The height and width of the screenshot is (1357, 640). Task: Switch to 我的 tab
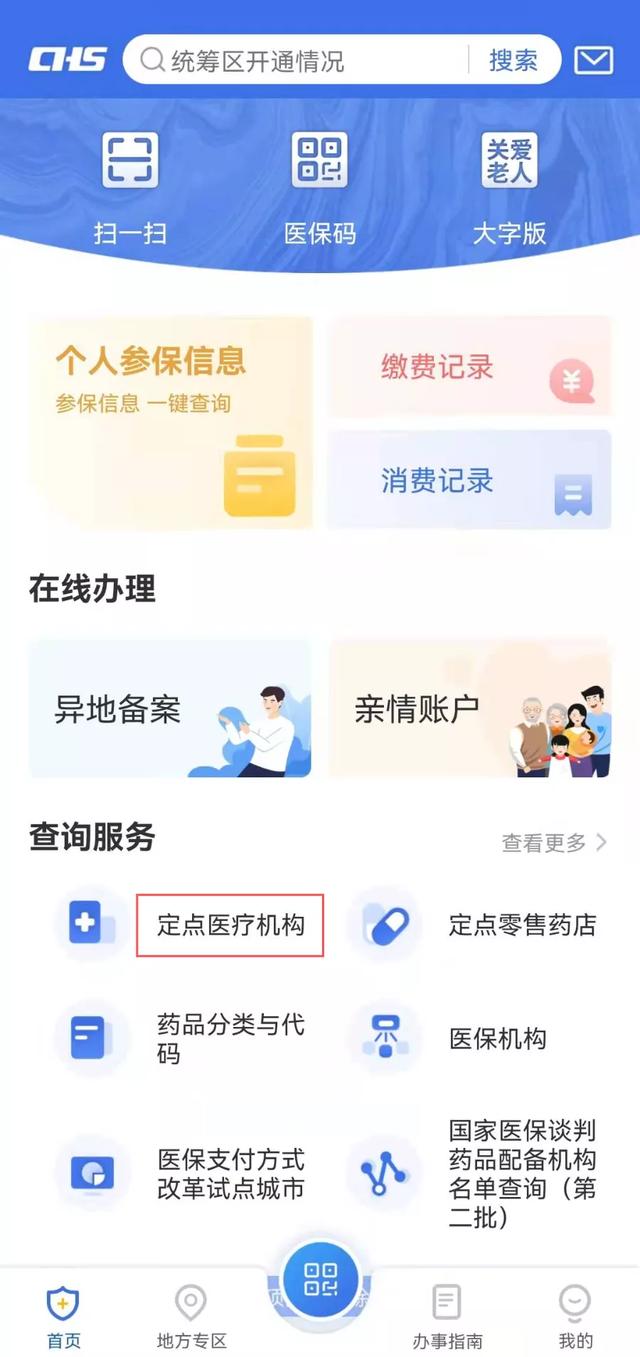[575, 1317]
